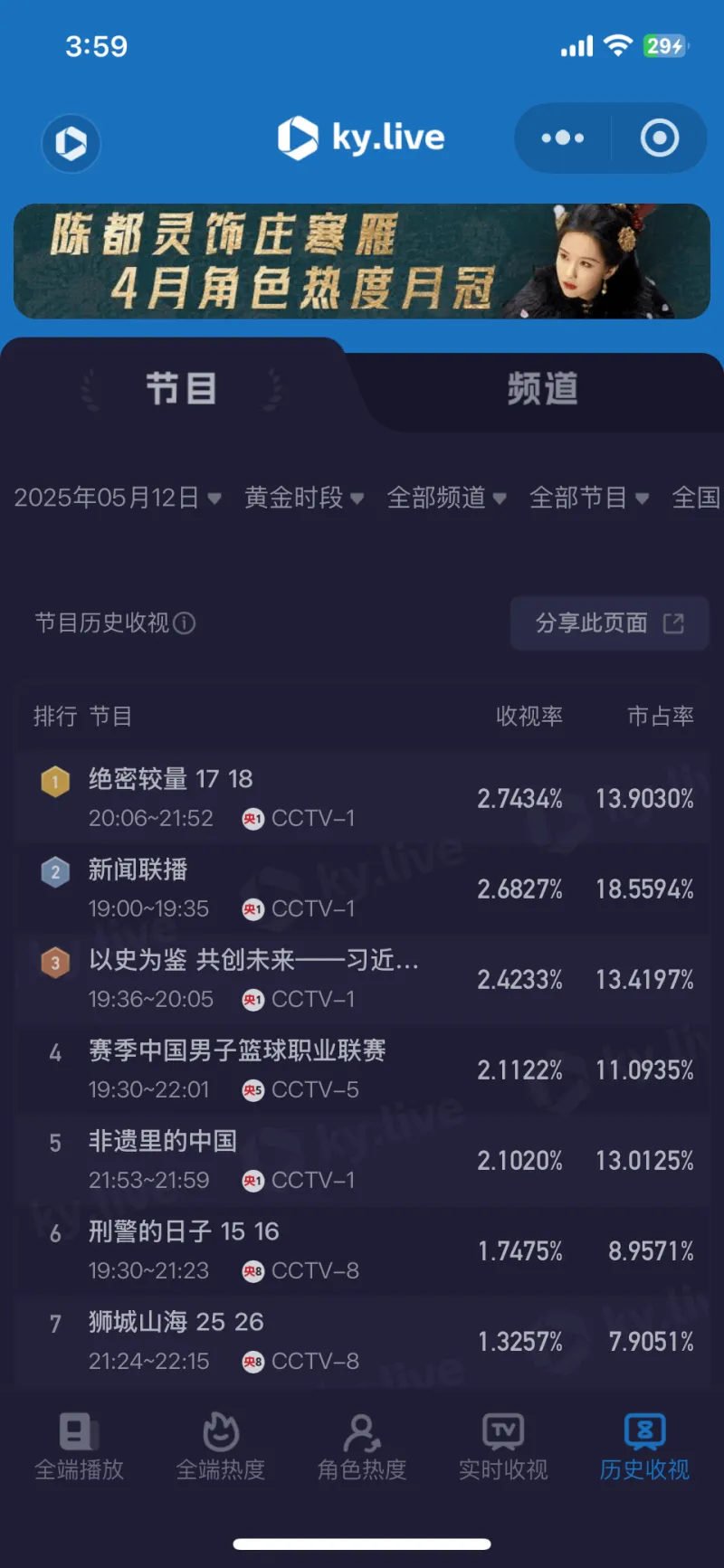
Task: Switch to the 全端热度 tab
Action: point(220,1447)
